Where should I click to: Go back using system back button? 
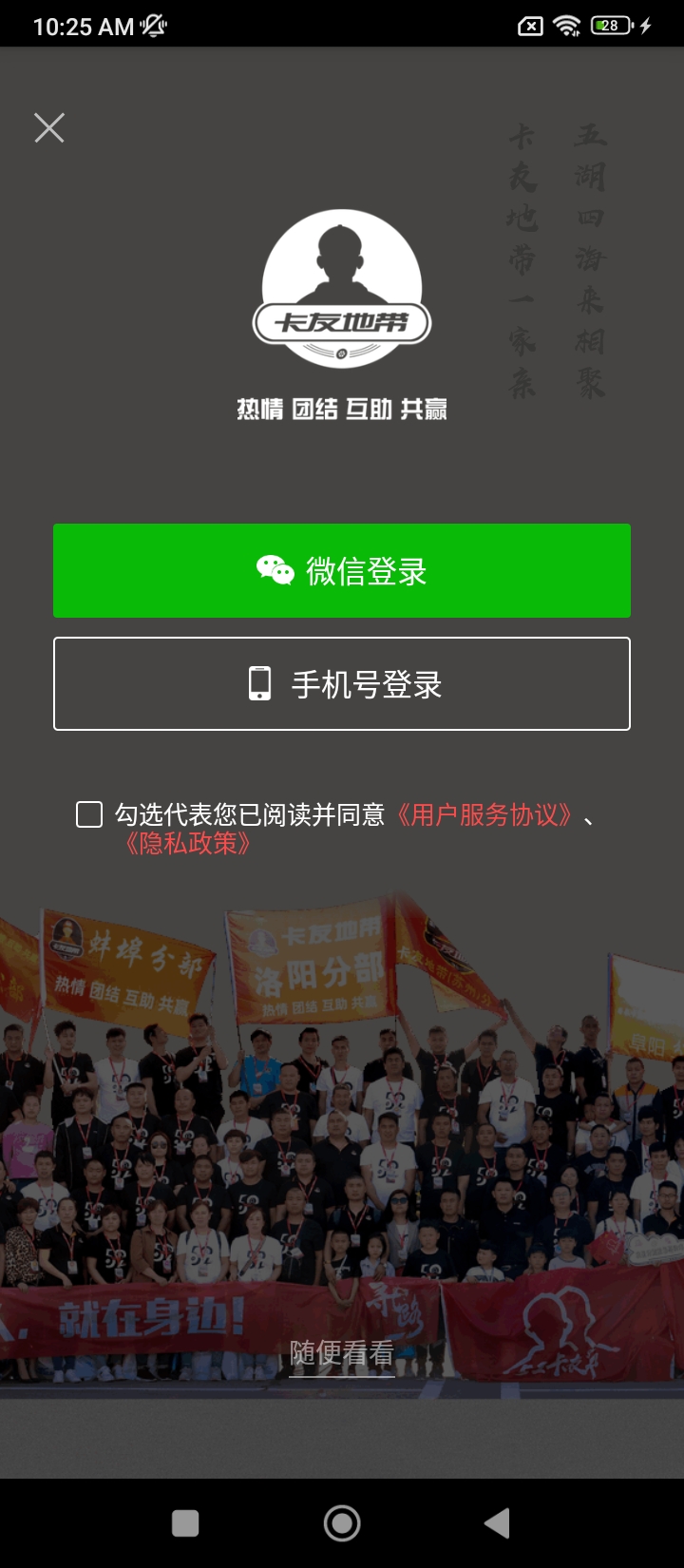497,1523
